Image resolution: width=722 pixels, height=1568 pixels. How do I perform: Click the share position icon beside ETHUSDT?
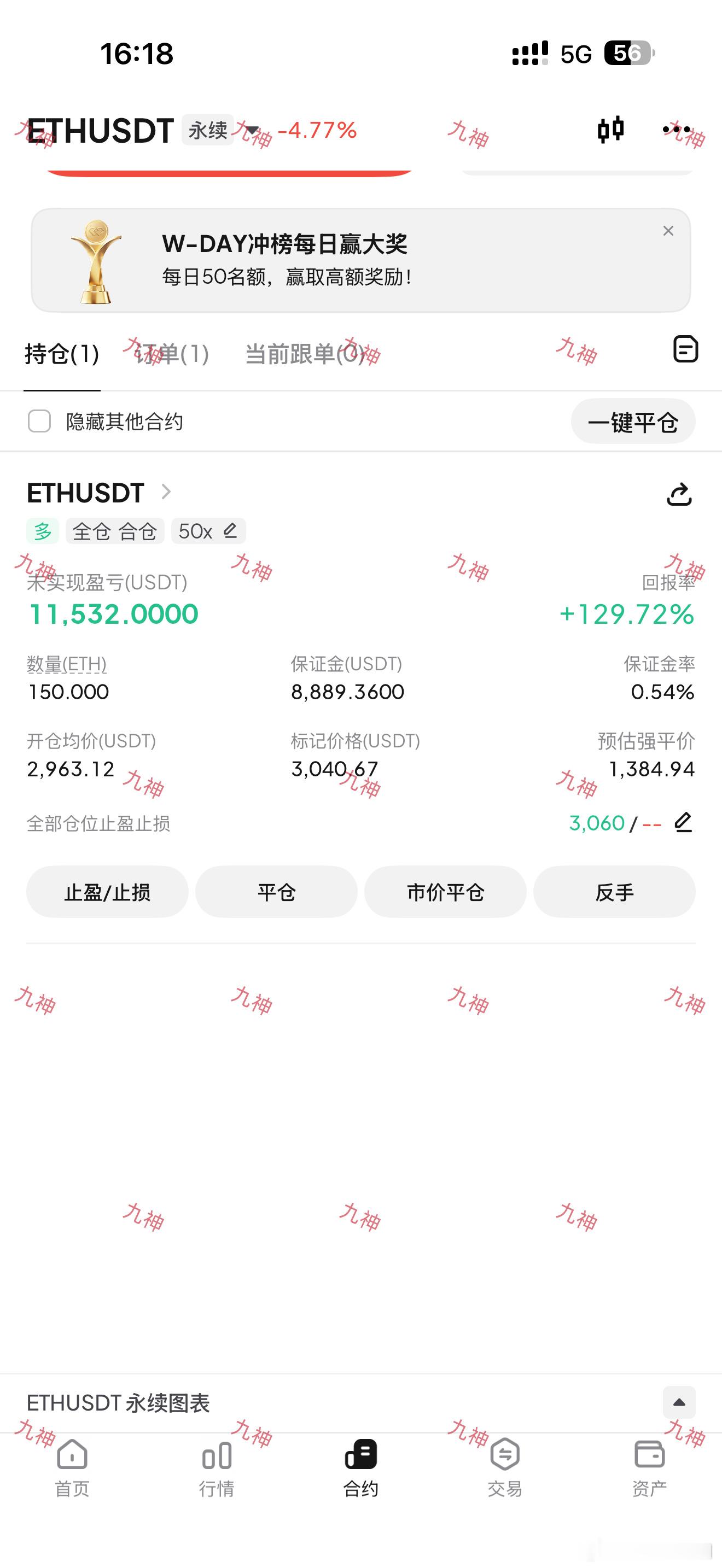[680, 494]
